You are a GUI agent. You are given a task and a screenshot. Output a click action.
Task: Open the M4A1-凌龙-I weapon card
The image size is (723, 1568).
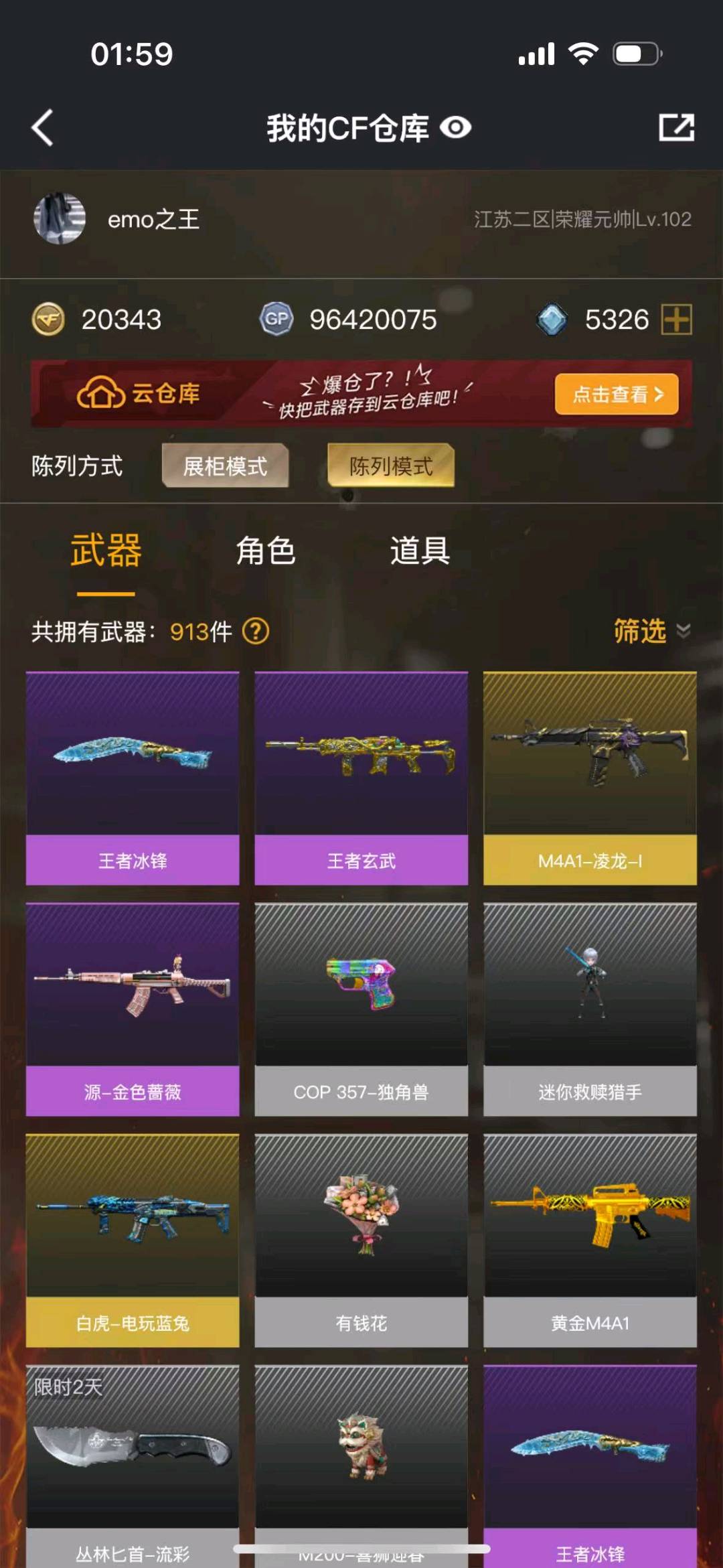590,778
